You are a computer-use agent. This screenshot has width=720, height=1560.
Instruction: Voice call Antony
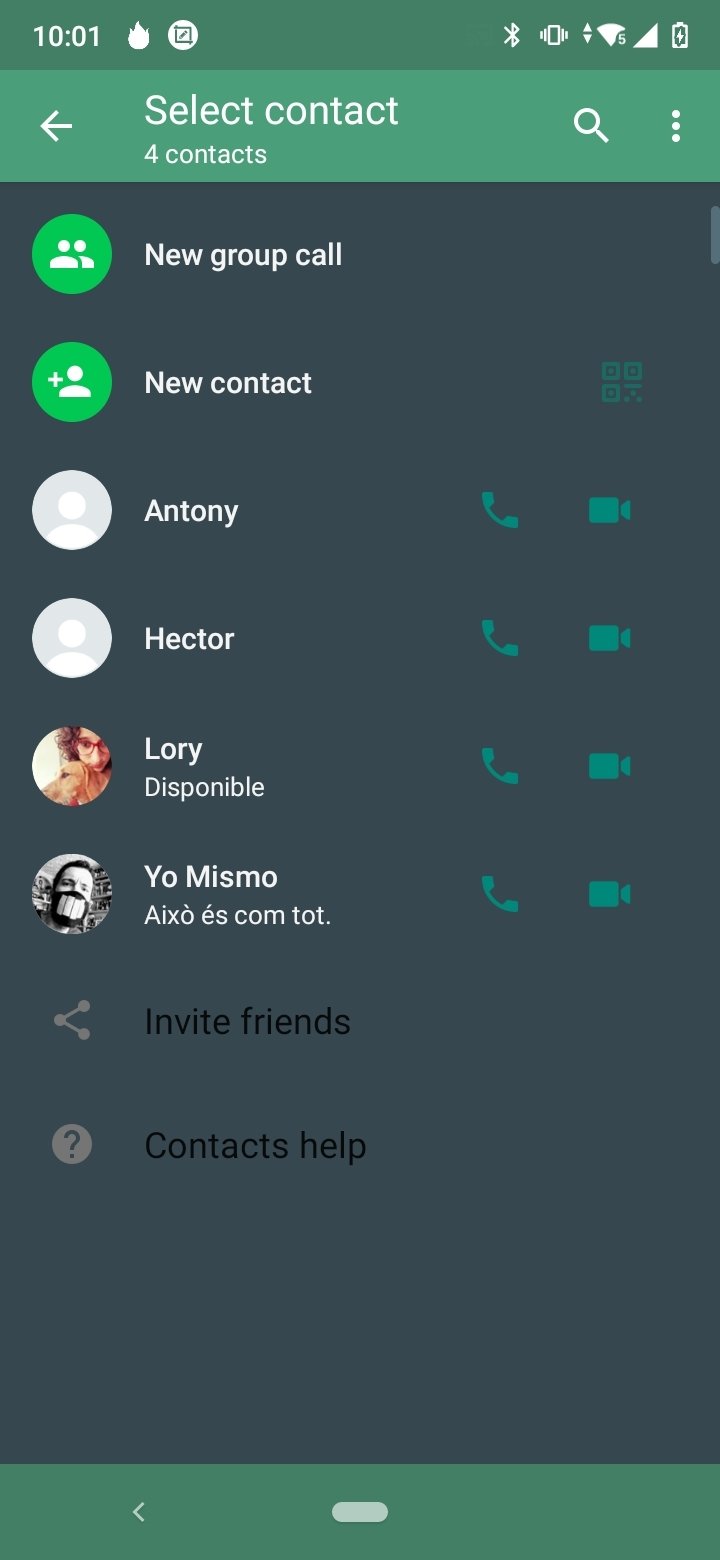point(500,510)
